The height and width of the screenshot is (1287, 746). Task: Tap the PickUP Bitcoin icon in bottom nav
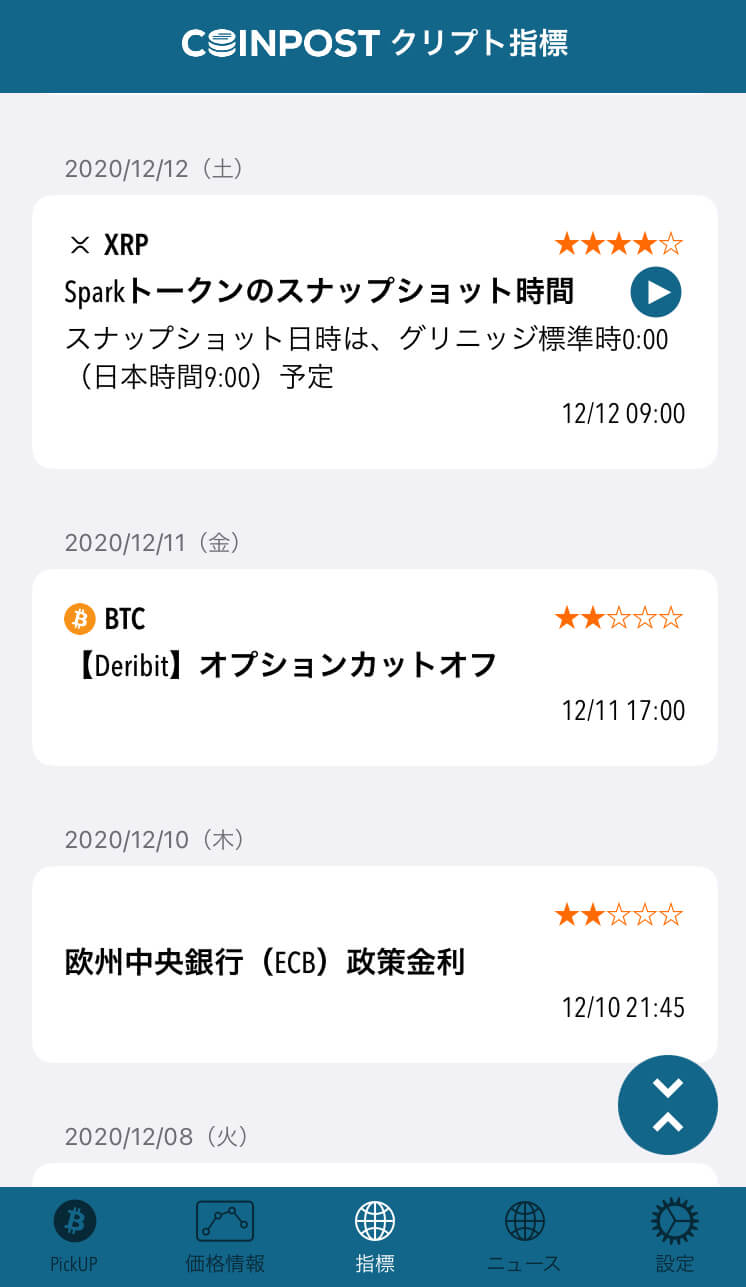(x=73, y=1221)
